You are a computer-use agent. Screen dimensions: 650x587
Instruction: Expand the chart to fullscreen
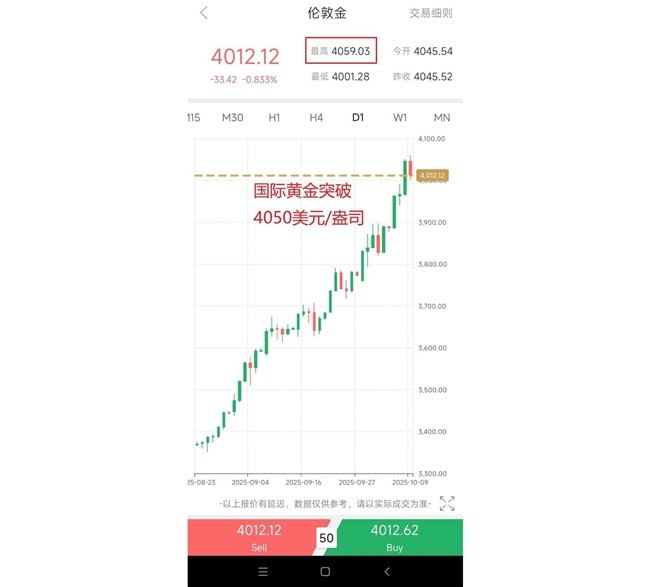(447, 503)
